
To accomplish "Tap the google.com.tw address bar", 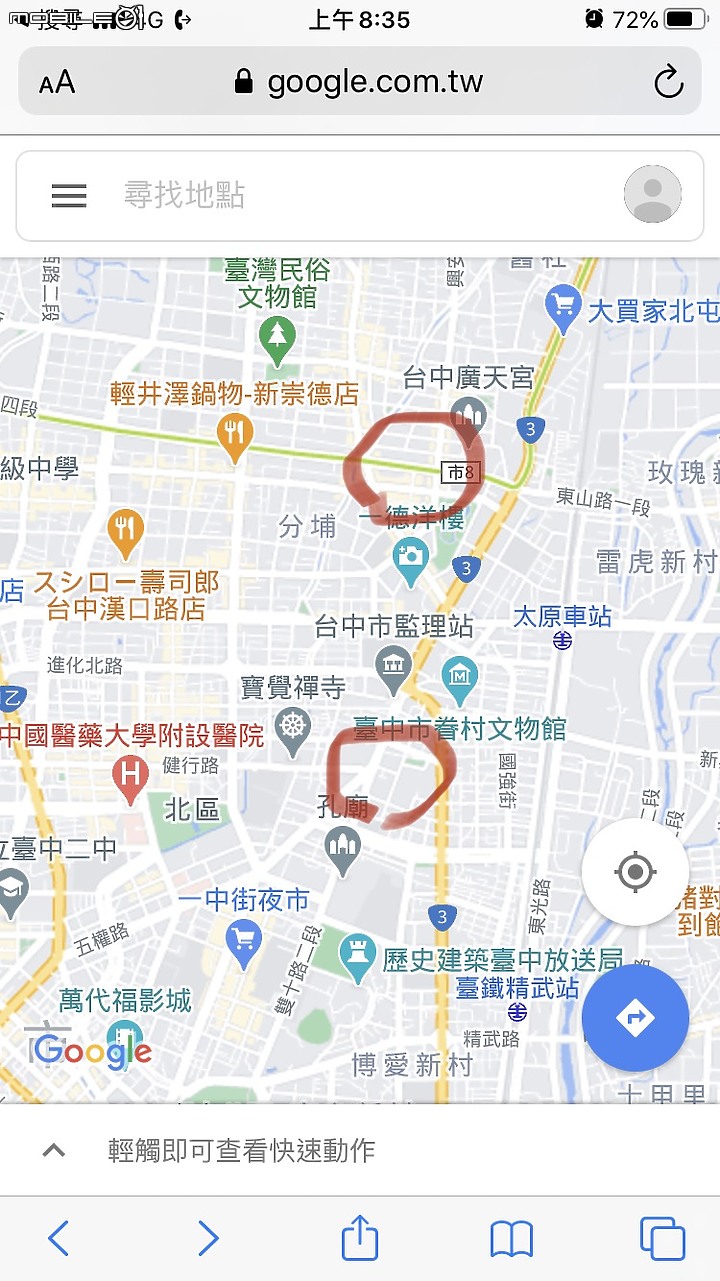I will tap(360, 82).
